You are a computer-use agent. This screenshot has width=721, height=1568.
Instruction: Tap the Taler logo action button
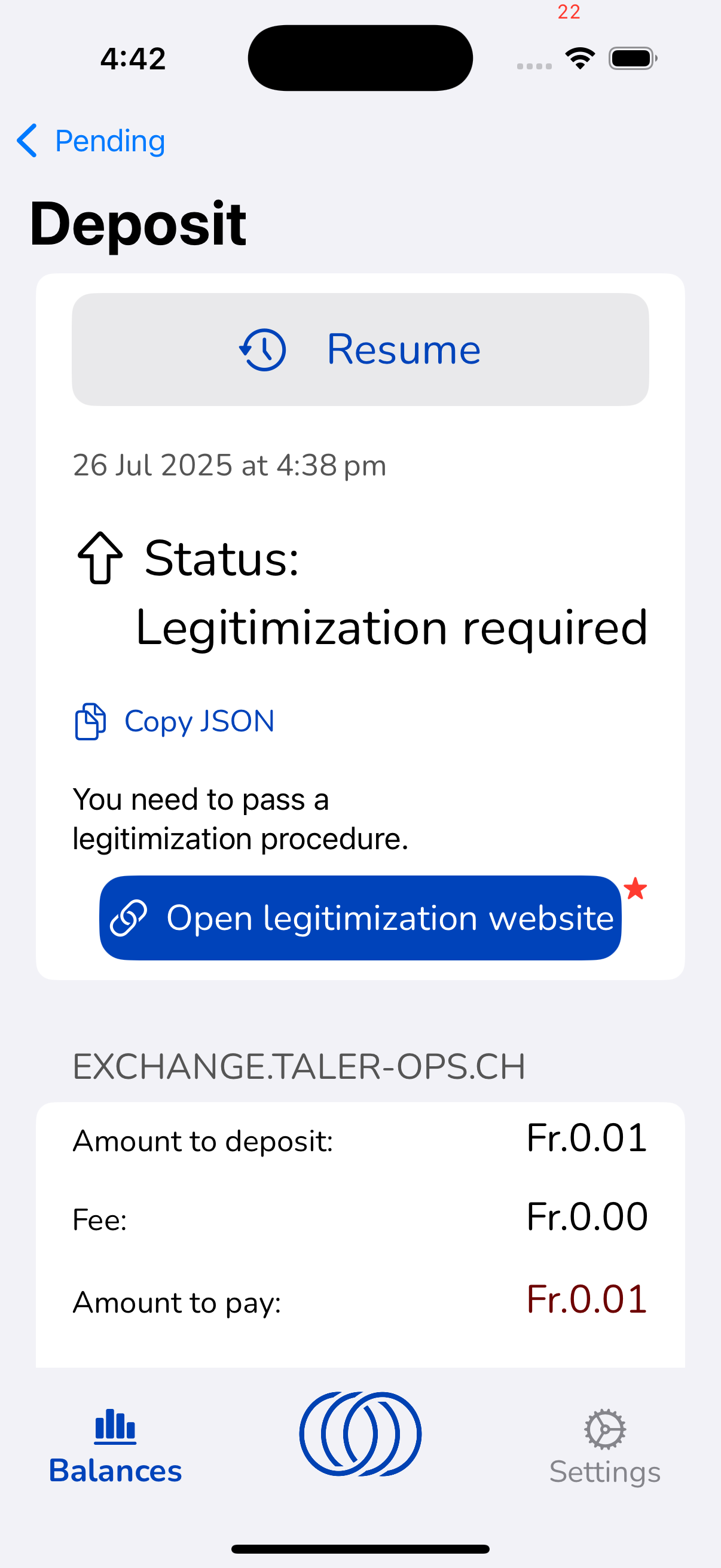tap(360, 1433)
